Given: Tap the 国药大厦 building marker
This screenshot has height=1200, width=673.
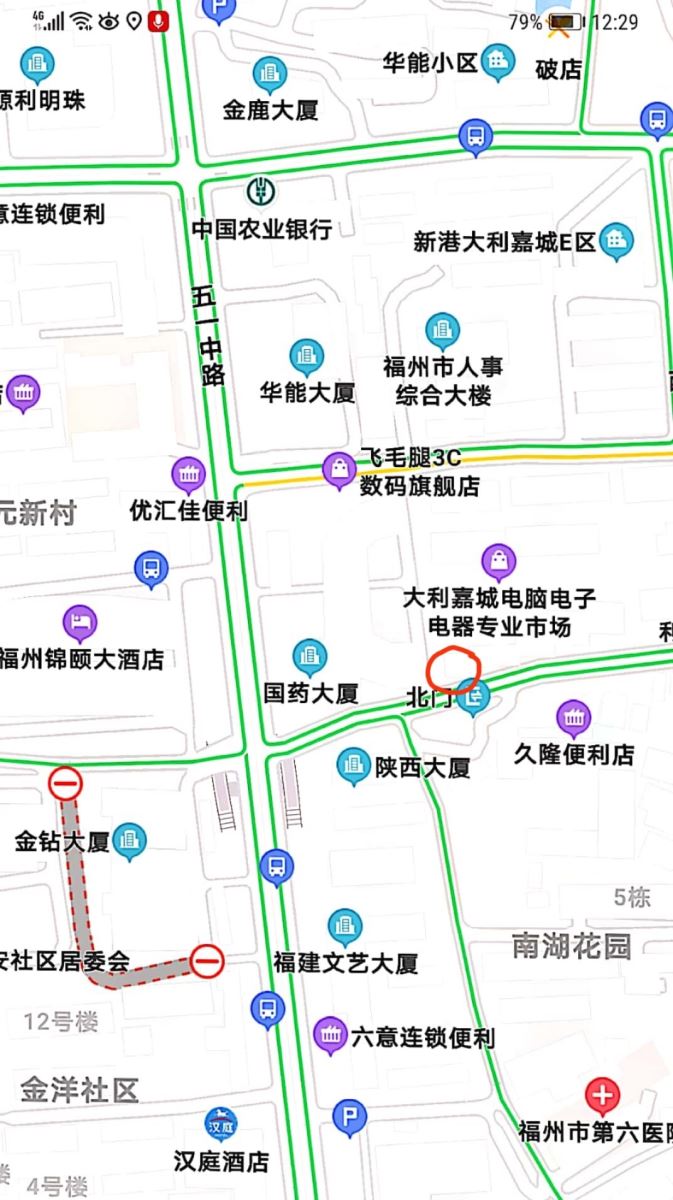Looking at the screenshot, I should point(310,657).
